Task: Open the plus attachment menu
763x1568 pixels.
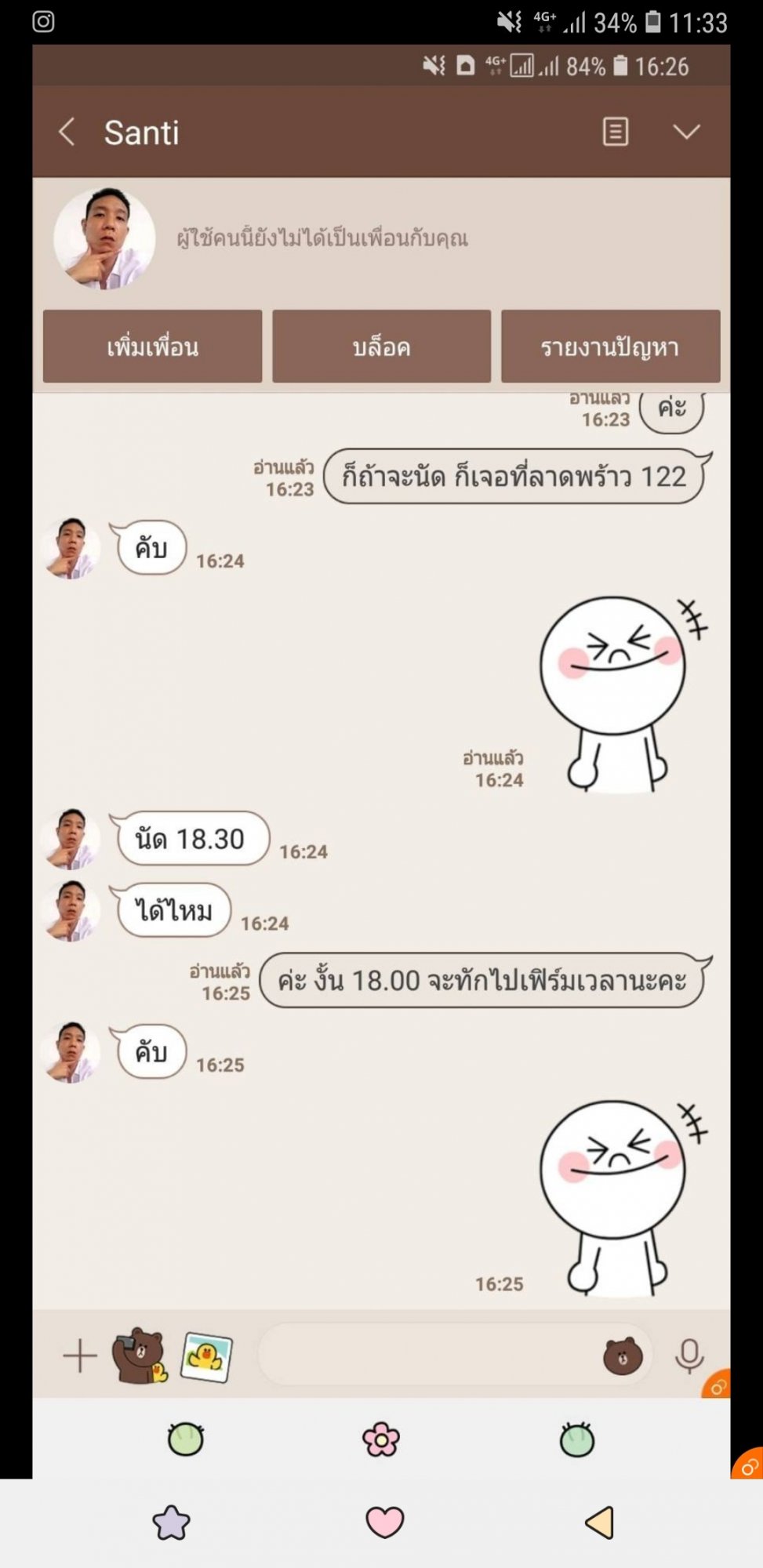Action: coord(80,1356)
